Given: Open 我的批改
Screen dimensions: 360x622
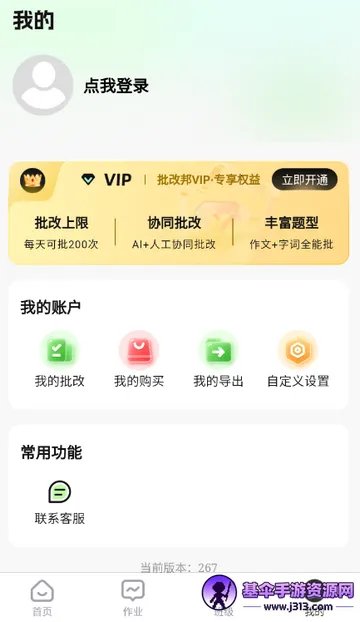Looking at the screenshot, I should tap(59, 360).
